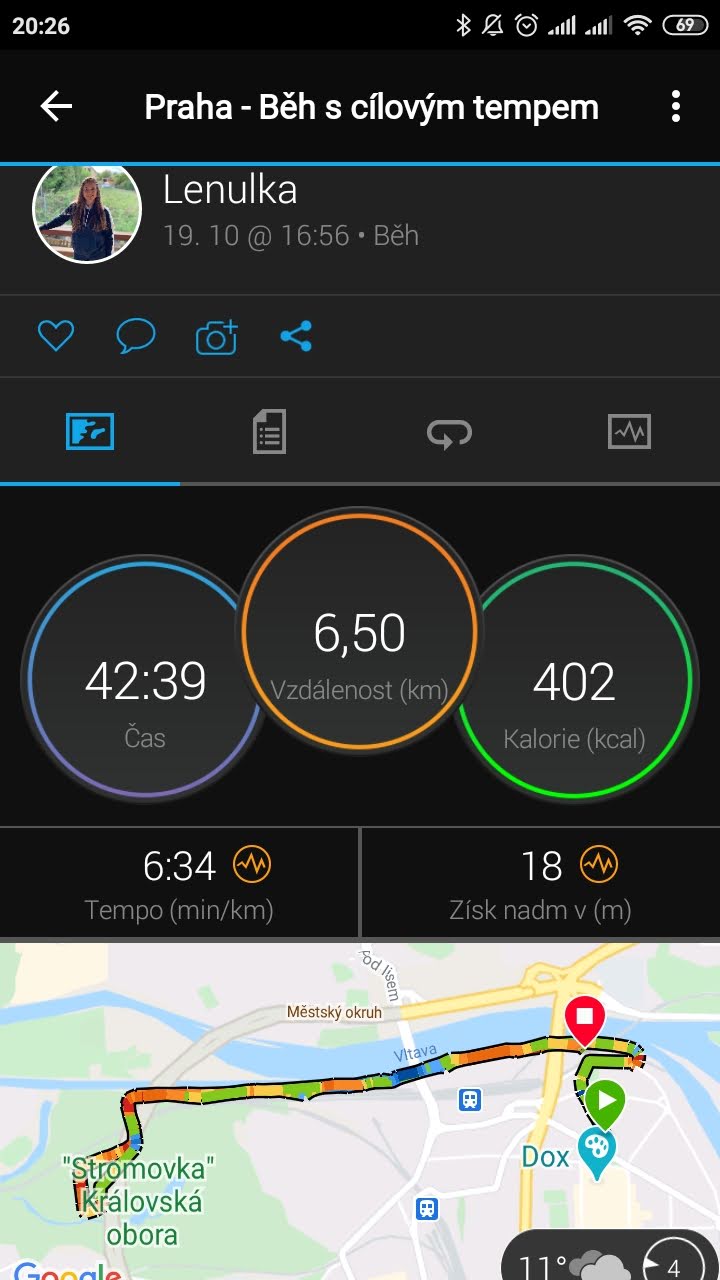Switch to the stats details tab

tap(269, 432)
